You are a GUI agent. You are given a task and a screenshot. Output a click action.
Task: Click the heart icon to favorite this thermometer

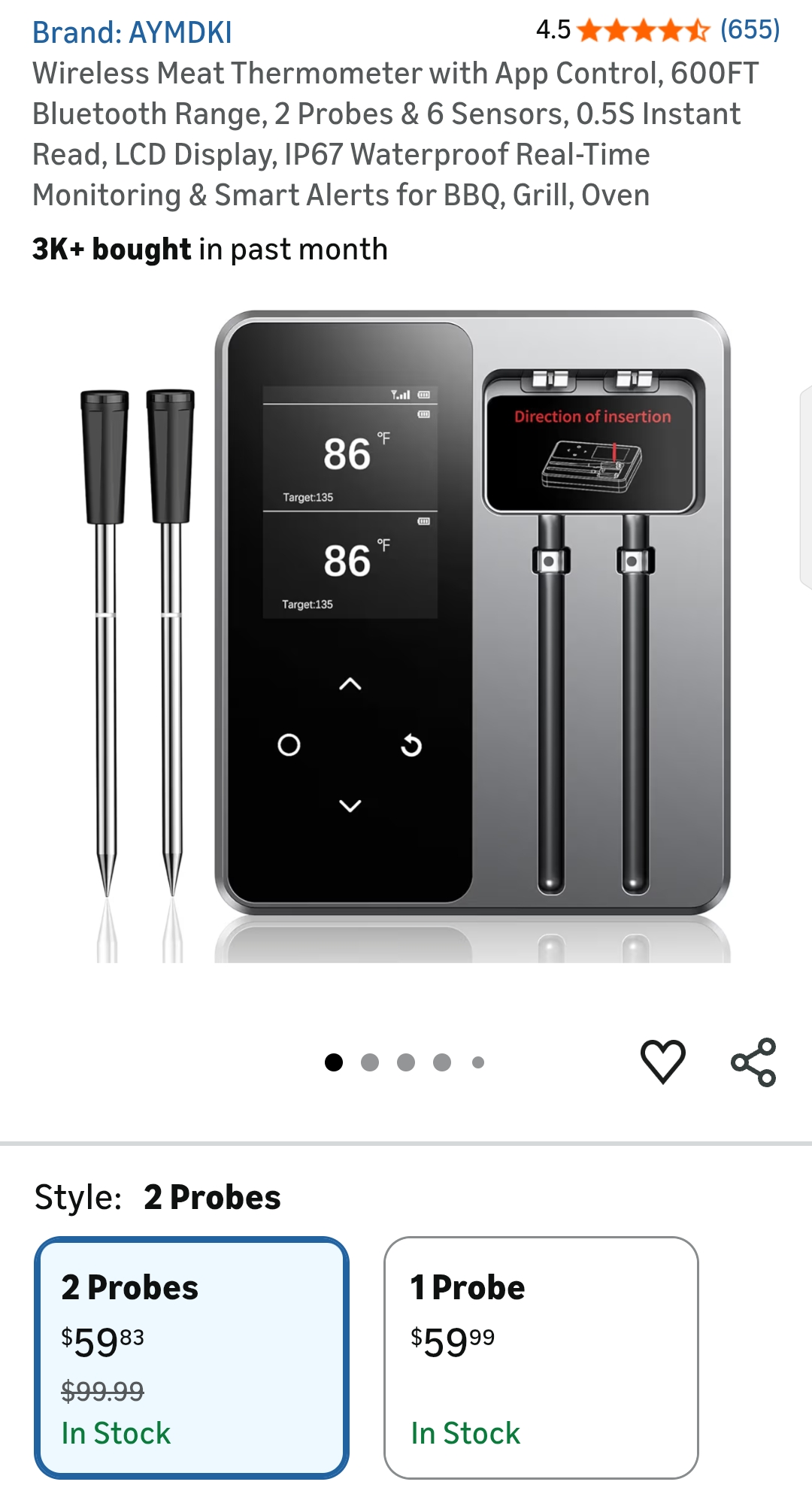(x=662, y=1060)
